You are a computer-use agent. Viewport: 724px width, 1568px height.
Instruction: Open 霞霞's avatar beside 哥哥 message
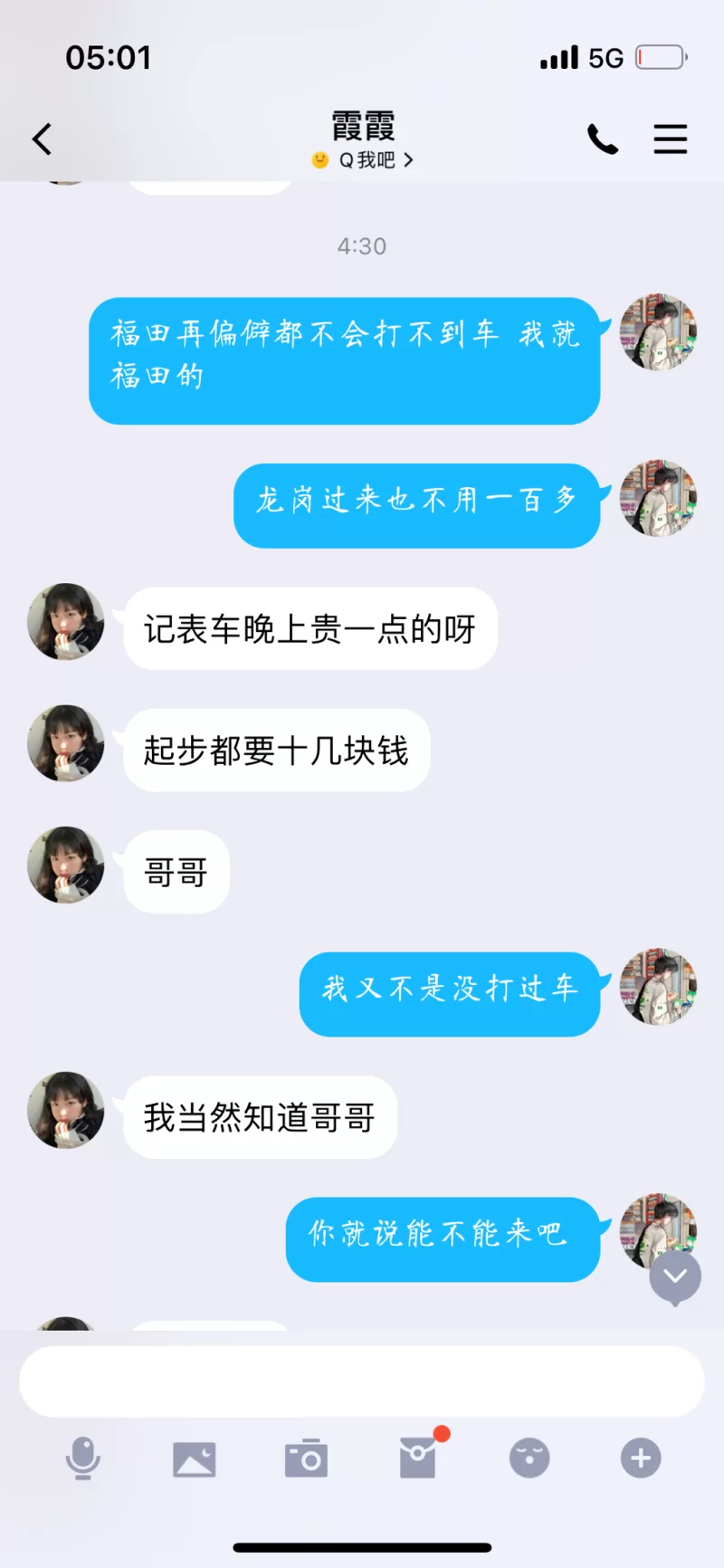(x=66, y=865)
